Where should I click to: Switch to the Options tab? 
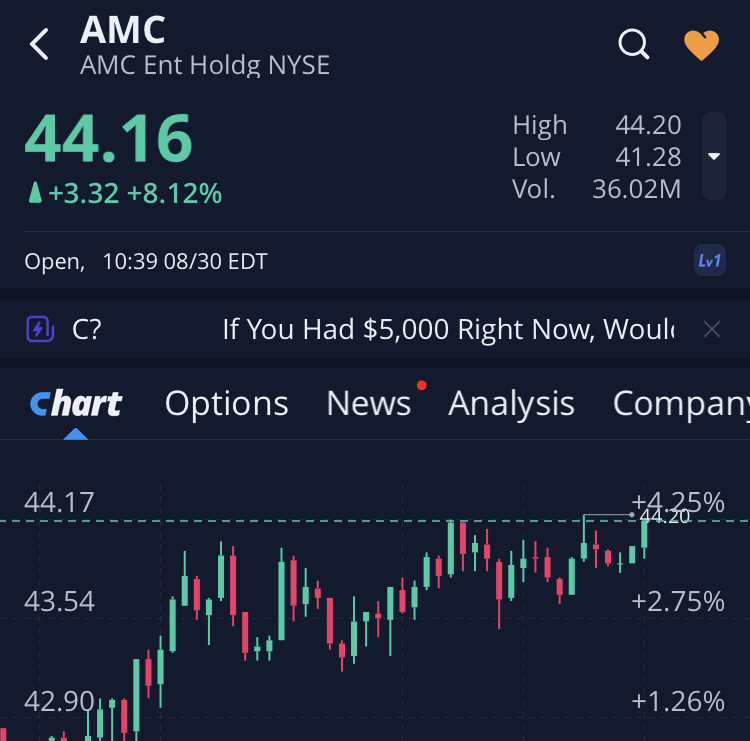pos(226,403)
